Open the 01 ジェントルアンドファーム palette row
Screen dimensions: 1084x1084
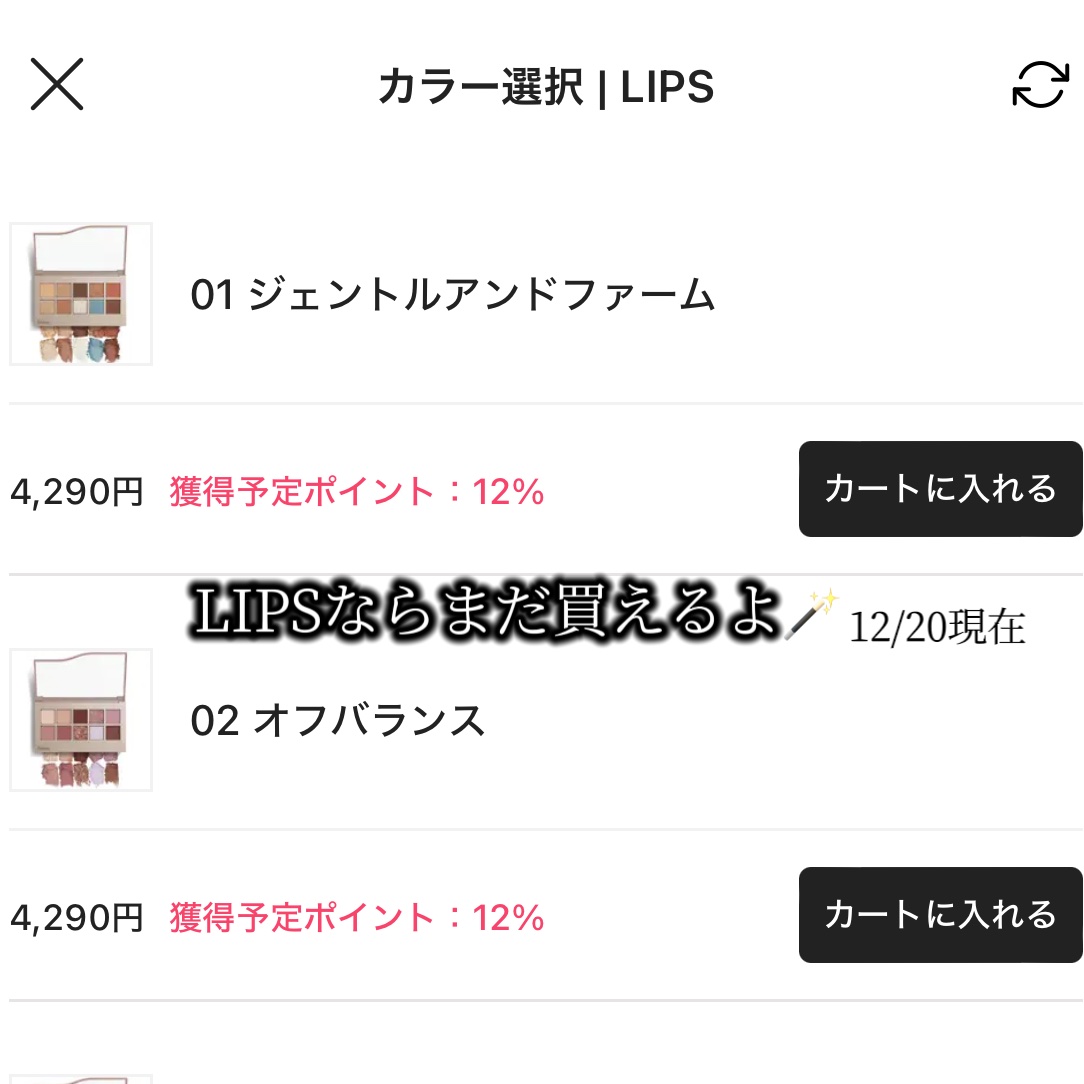tap(452, 295)
